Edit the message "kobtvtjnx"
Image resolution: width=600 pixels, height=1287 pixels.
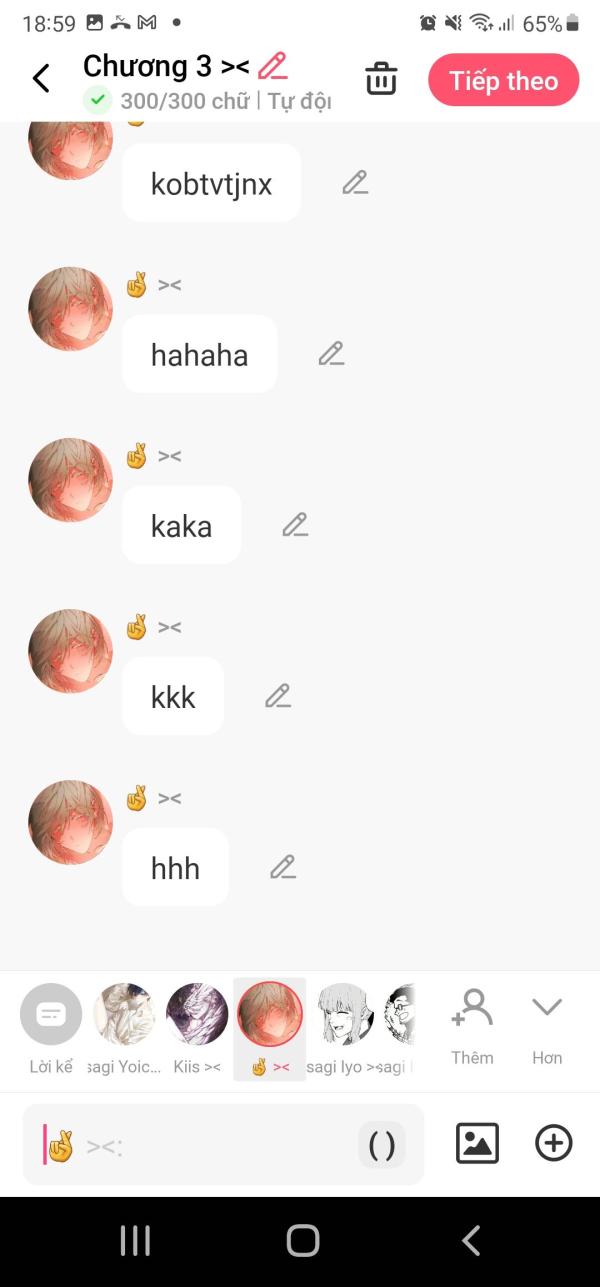(x=355, y=183)
